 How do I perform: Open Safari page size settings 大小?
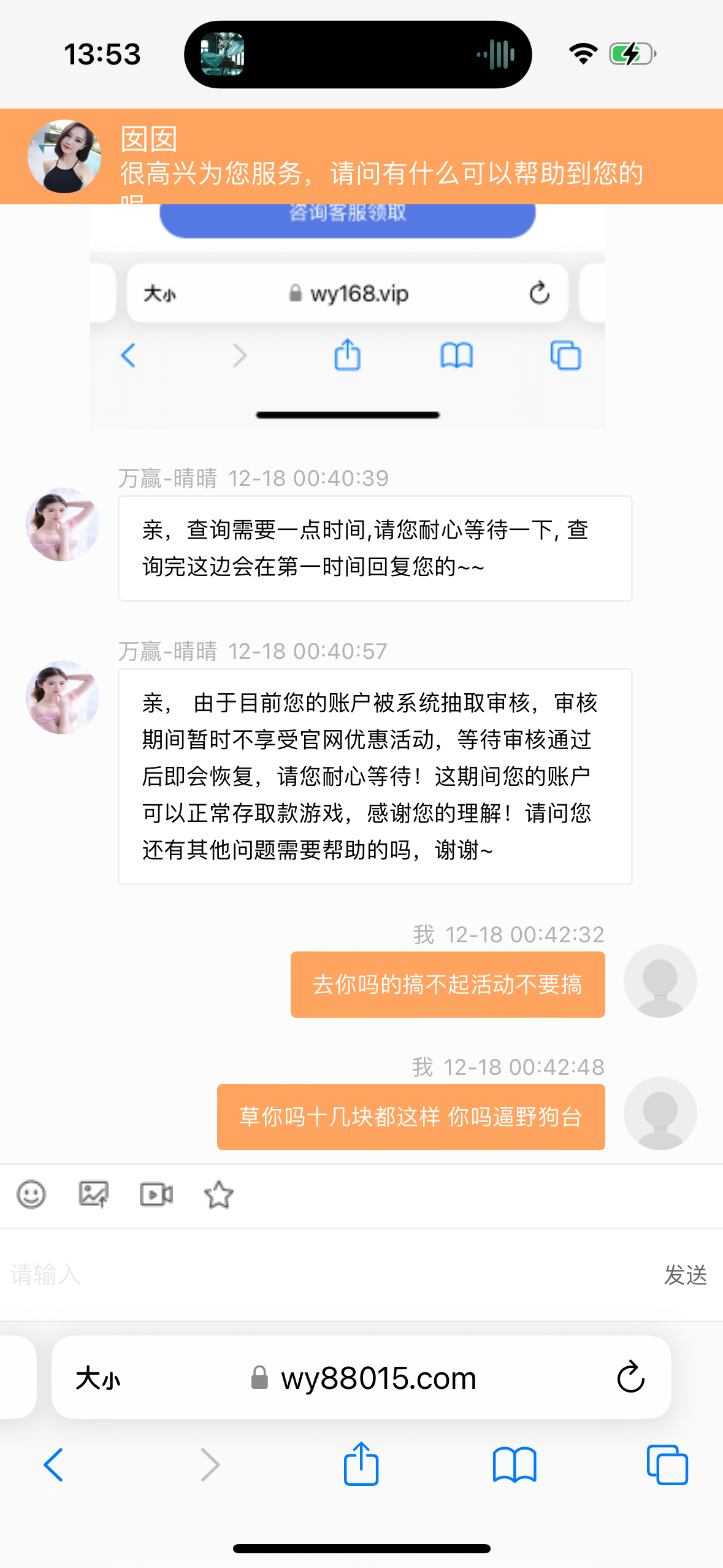point(98,1378)
